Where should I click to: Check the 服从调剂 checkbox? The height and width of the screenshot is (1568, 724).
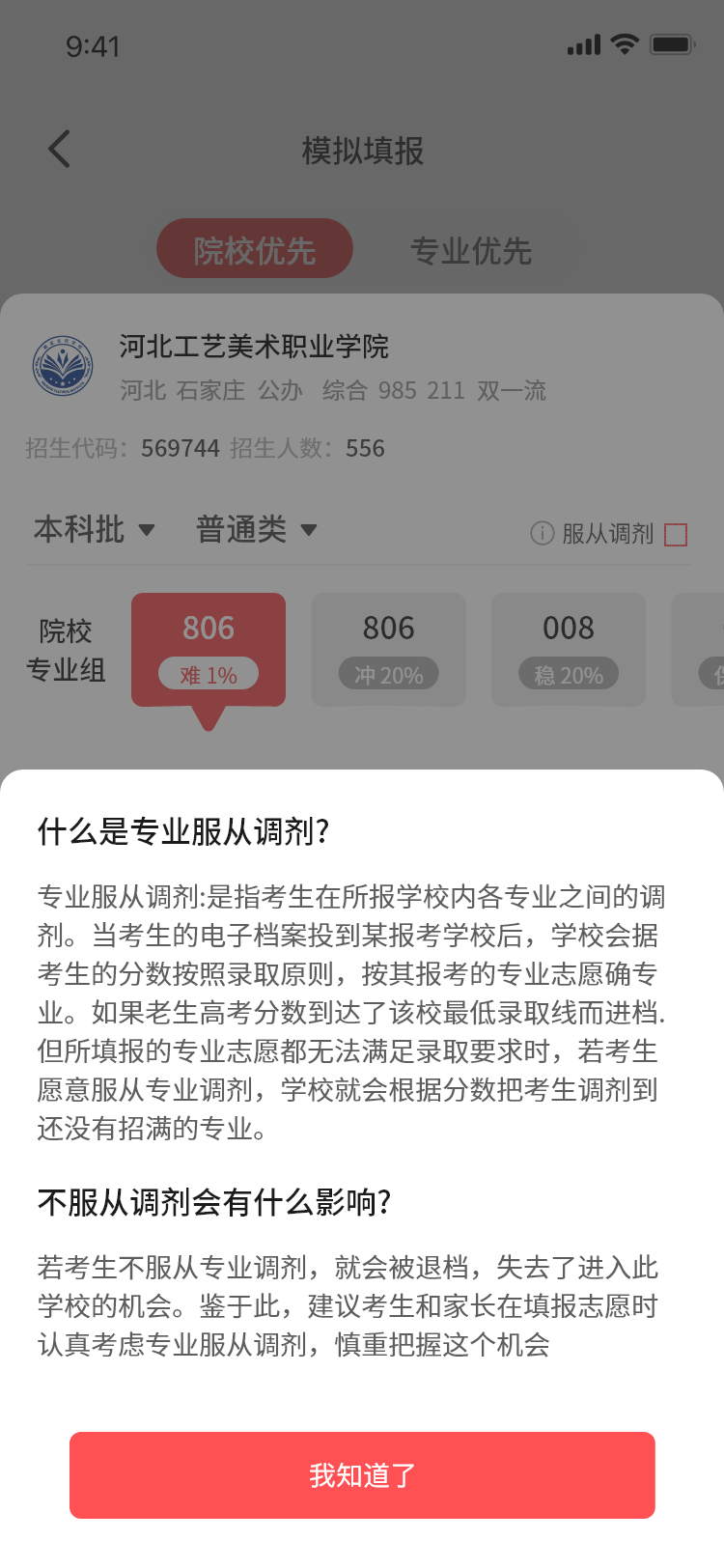[676, 534]
